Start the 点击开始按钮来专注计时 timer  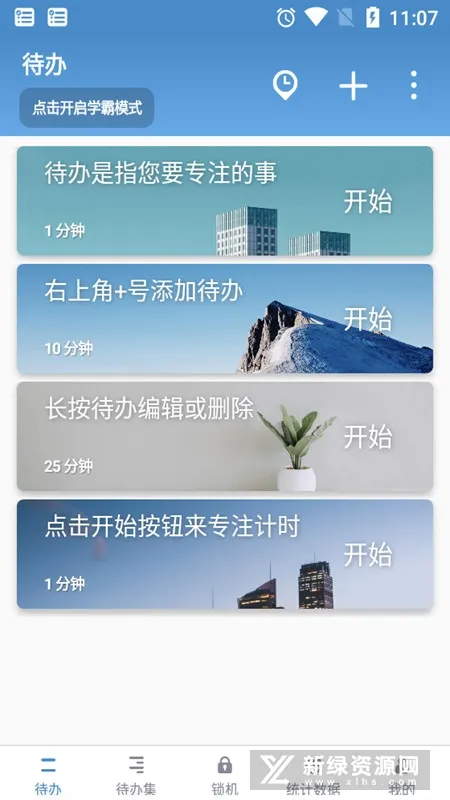pos(367,555)
